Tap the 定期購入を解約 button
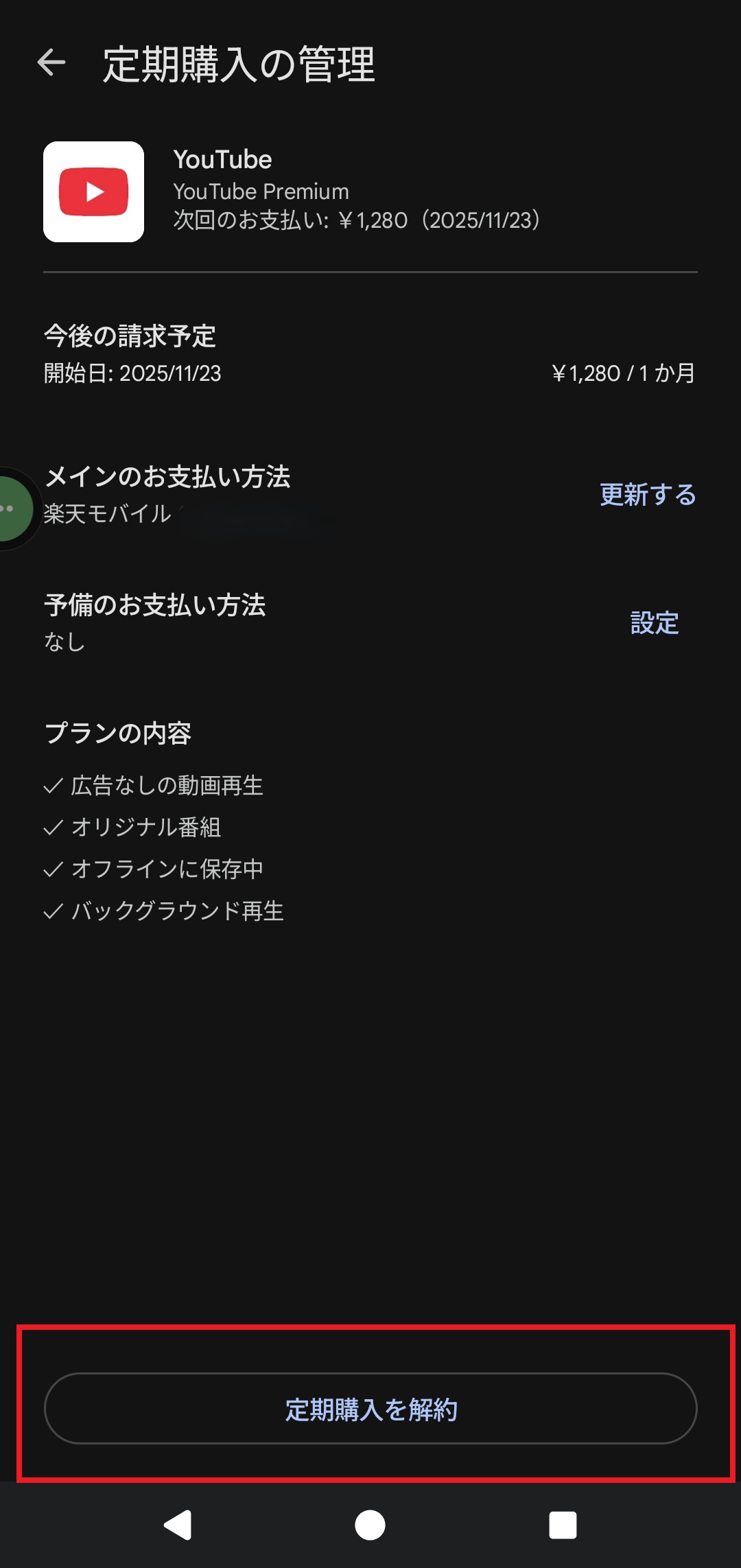Viewport: 741px width, 1568px height. [x=370, y=1409]
